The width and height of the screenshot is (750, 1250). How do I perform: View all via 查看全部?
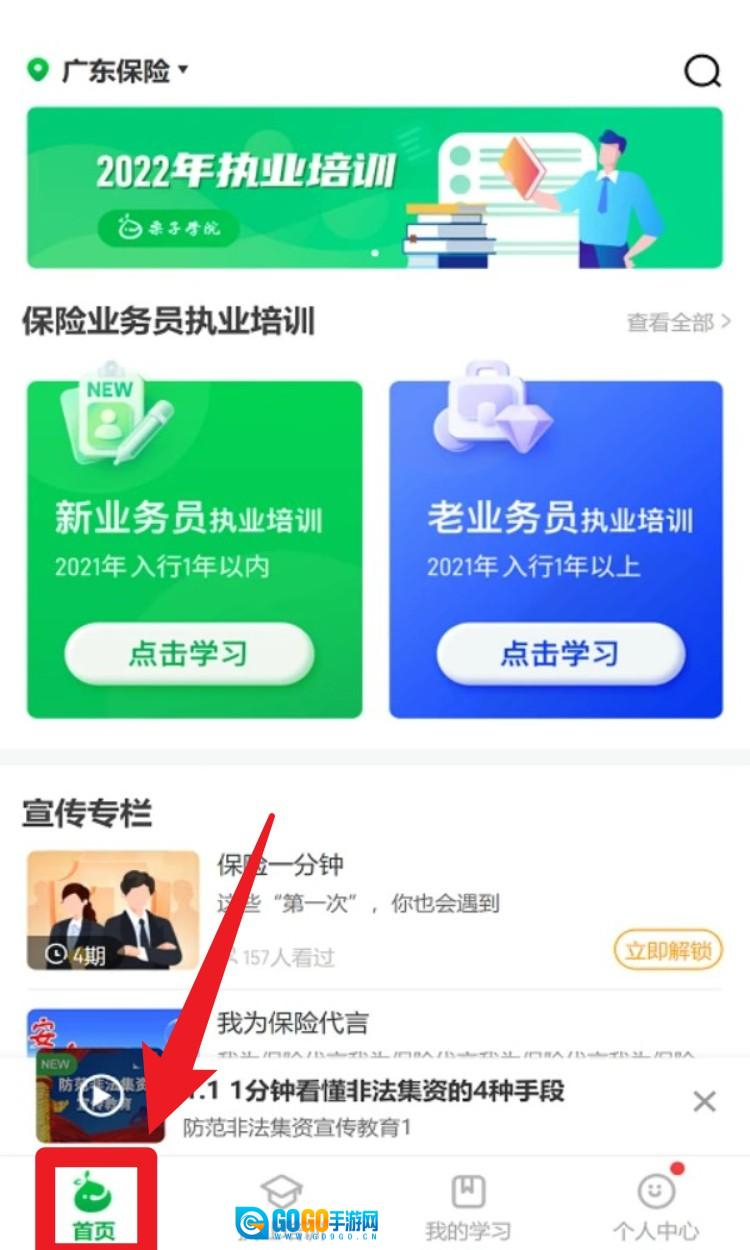[x=678, y=322]
